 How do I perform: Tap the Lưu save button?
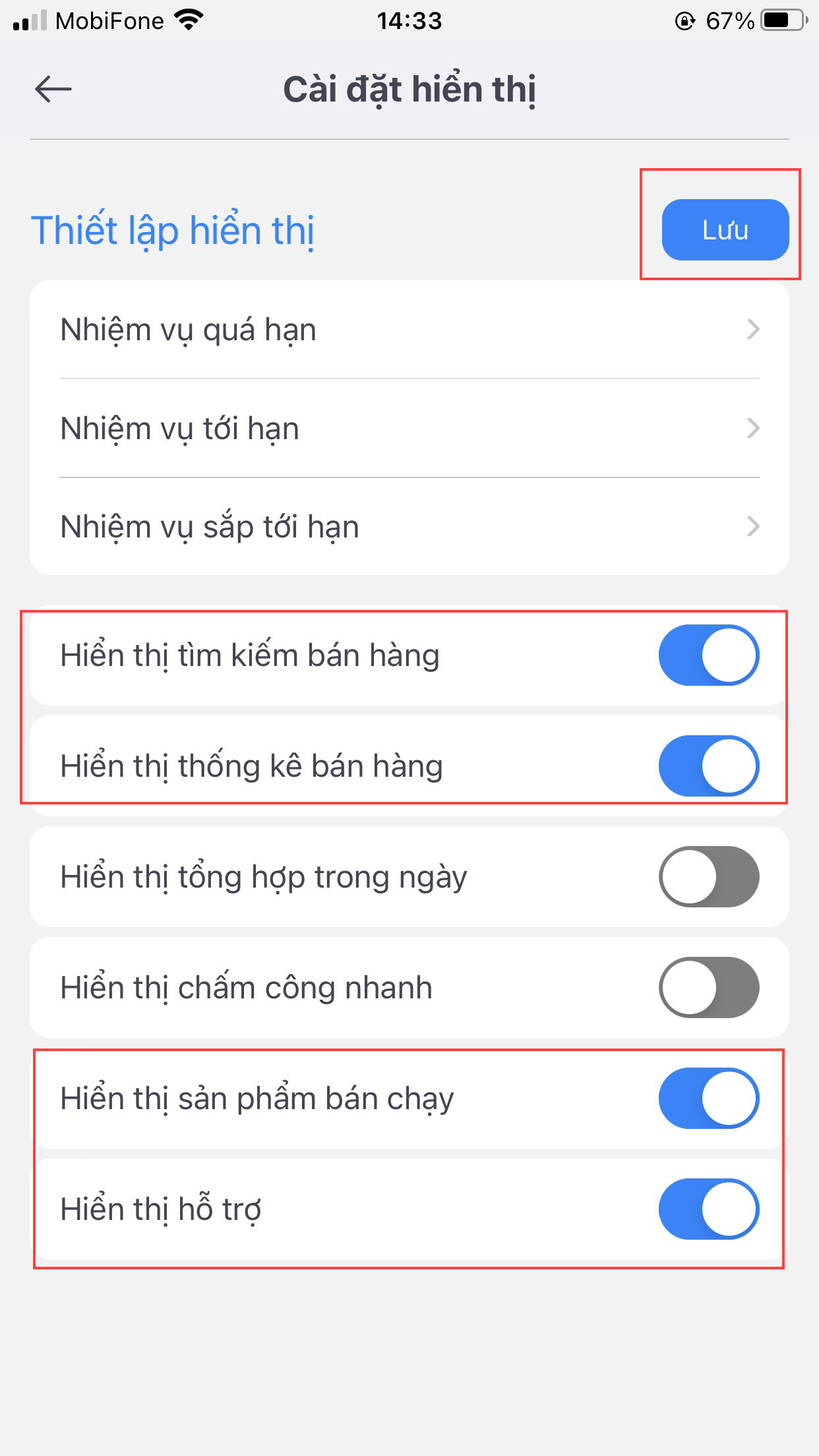click(x=725, y=230)
